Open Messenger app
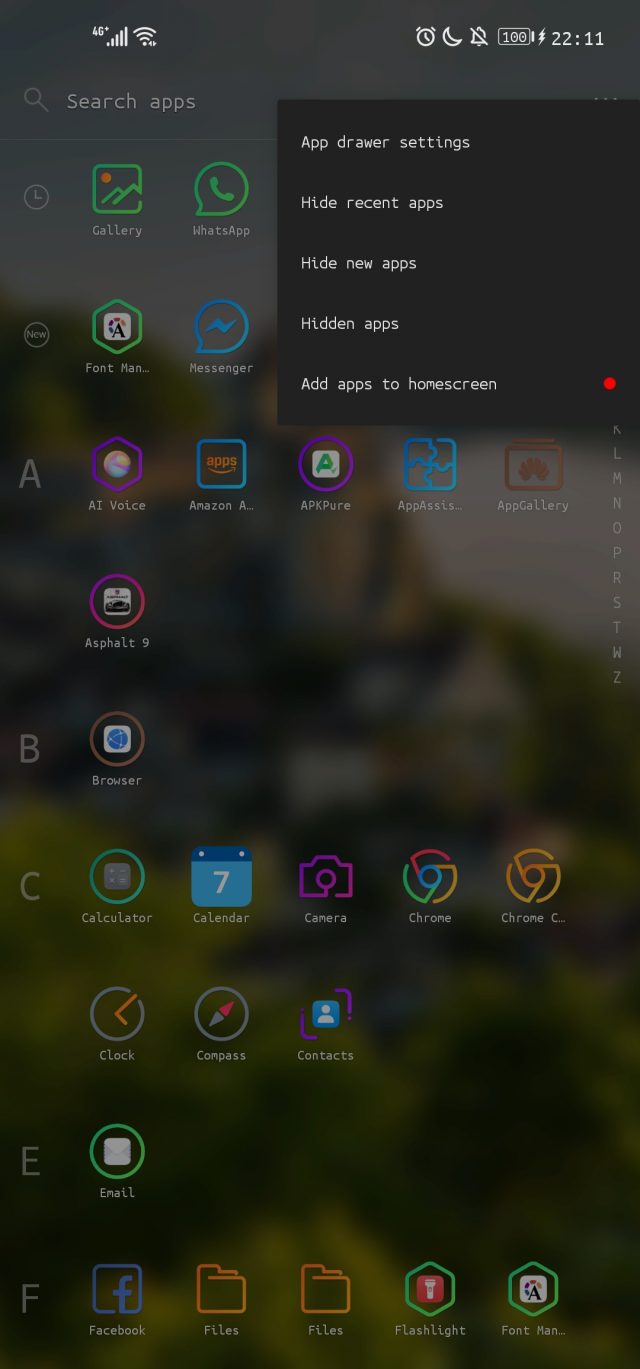640x1369 pixels. (221, 337)
